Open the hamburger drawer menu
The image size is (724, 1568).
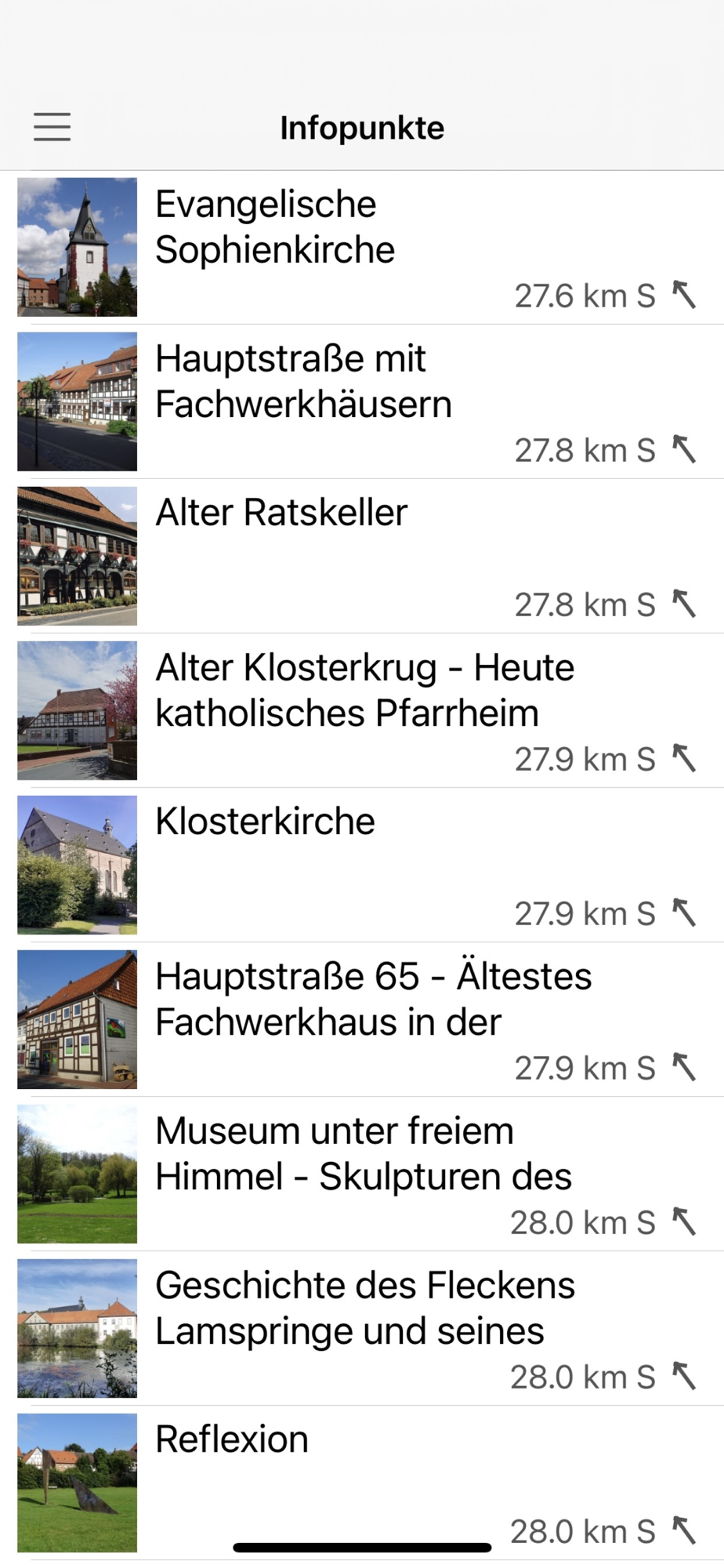click(x=52, y=126)
